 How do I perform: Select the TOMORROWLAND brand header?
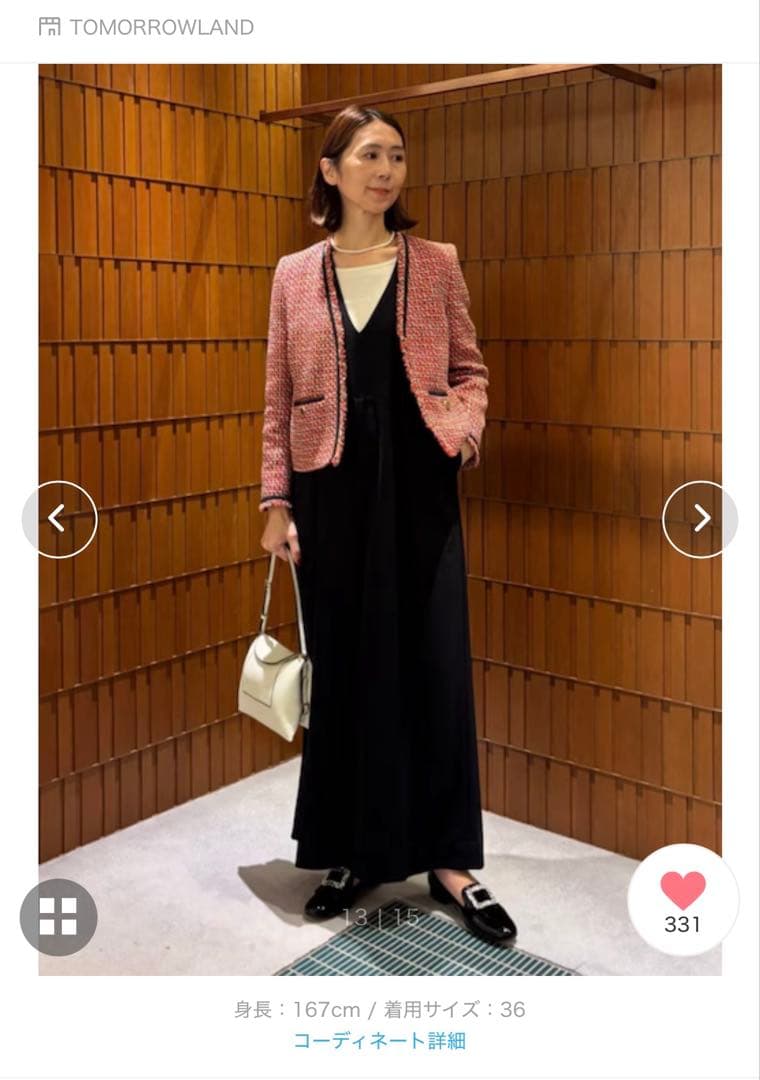[x=163, y=27]
